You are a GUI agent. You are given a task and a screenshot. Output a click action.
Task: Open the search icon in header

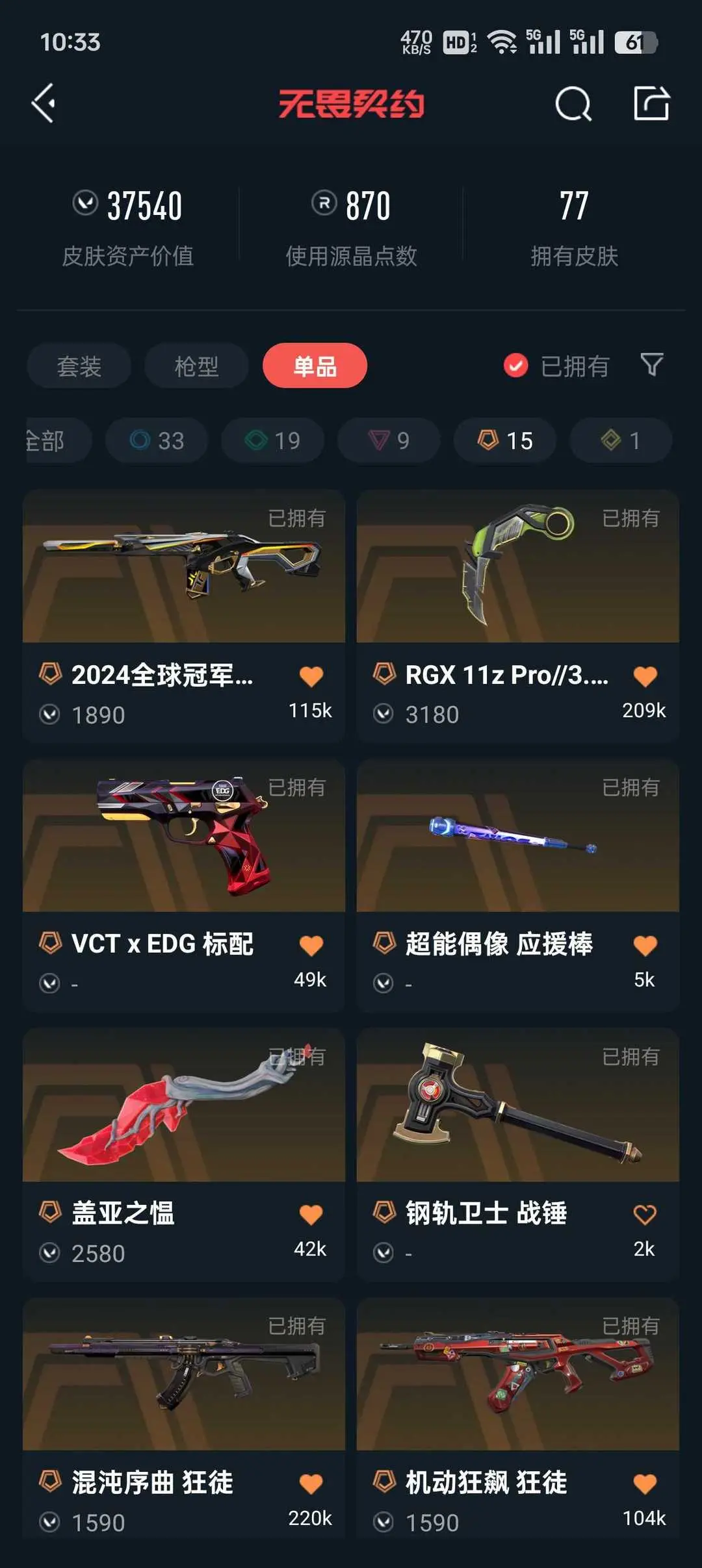(573, 104)
